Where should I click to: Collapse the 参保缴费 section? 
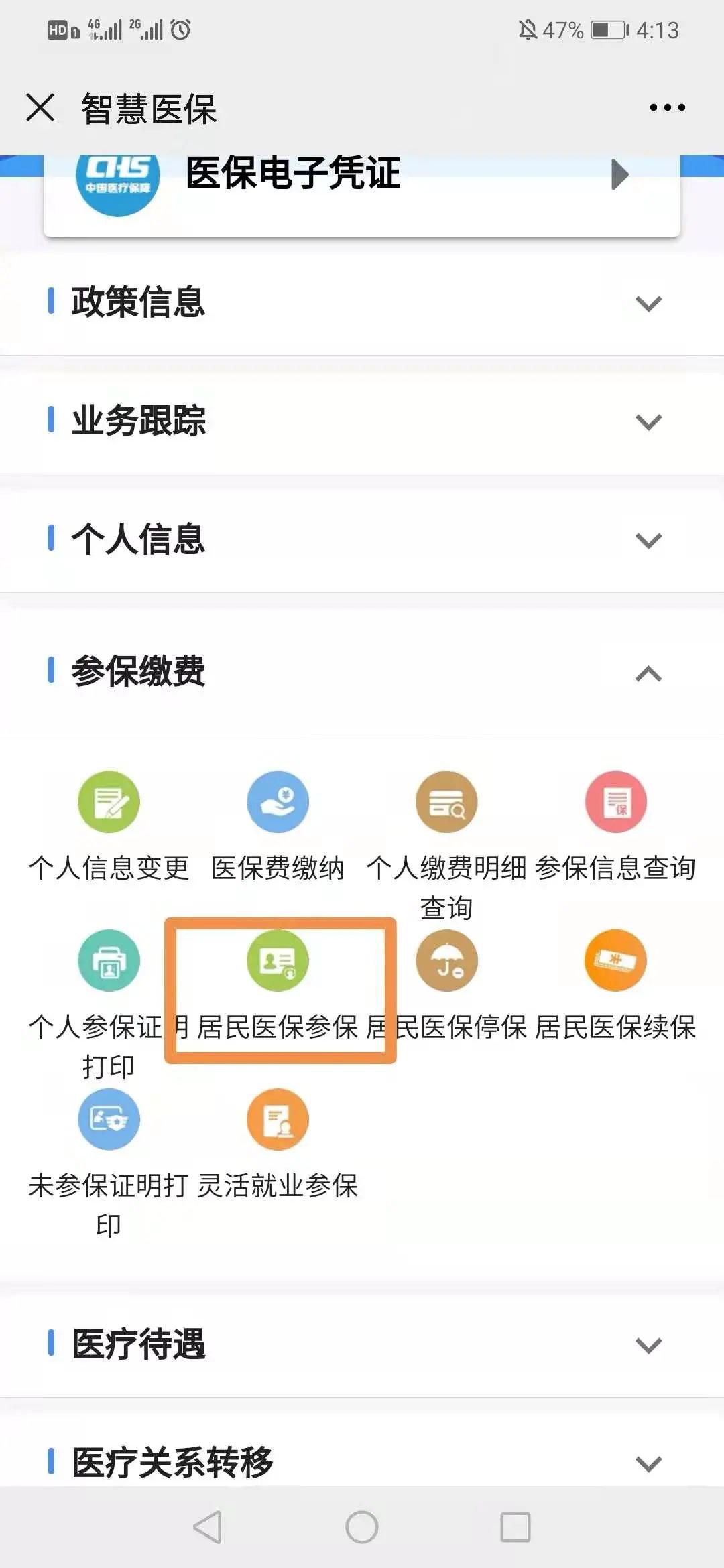(x=648, y=673)
